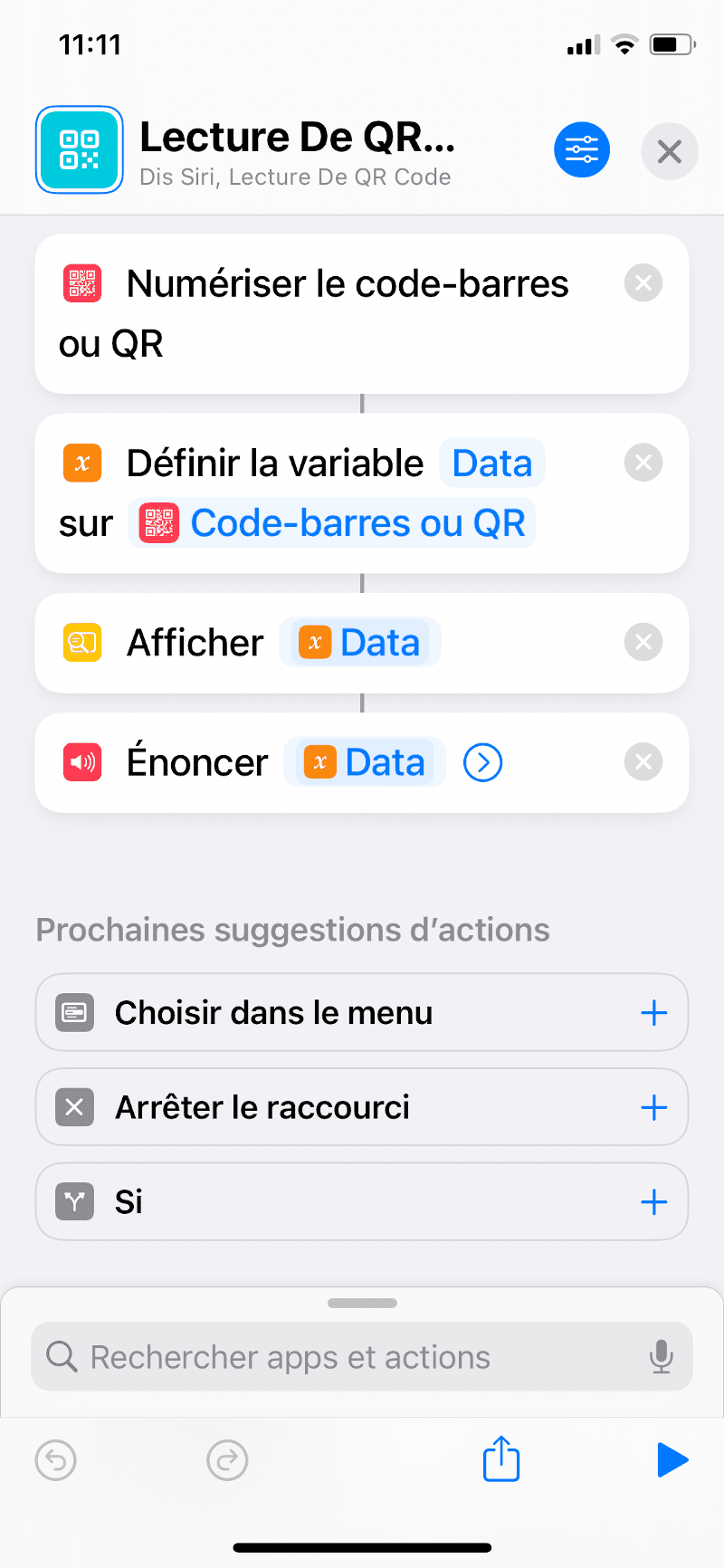Image resolution: width=724 pixels, height=1568 pixels.
Task: Open the shortcut settings sliders icon
Action: 581,149
